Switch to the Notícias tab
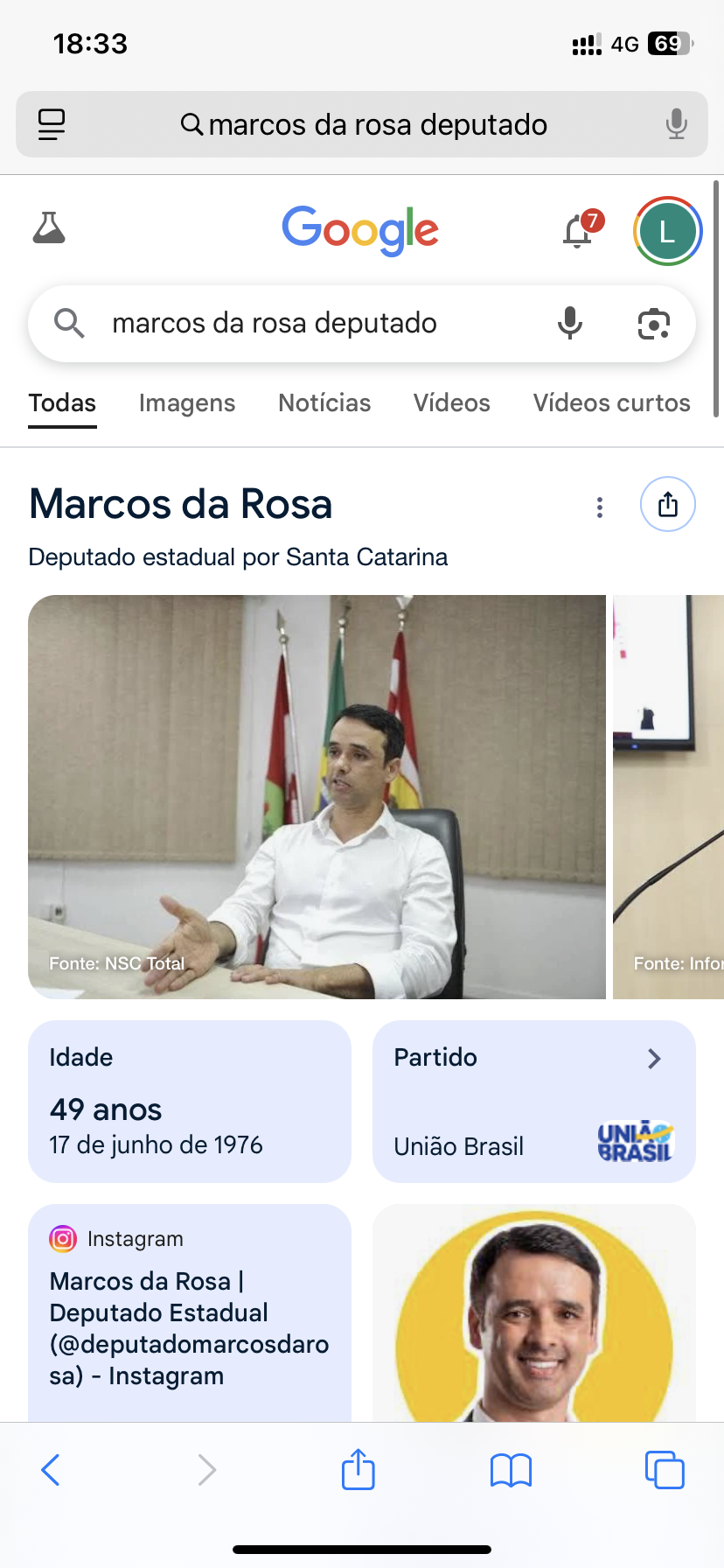This screenshot has height=1568, width=724. coord(324,402)
